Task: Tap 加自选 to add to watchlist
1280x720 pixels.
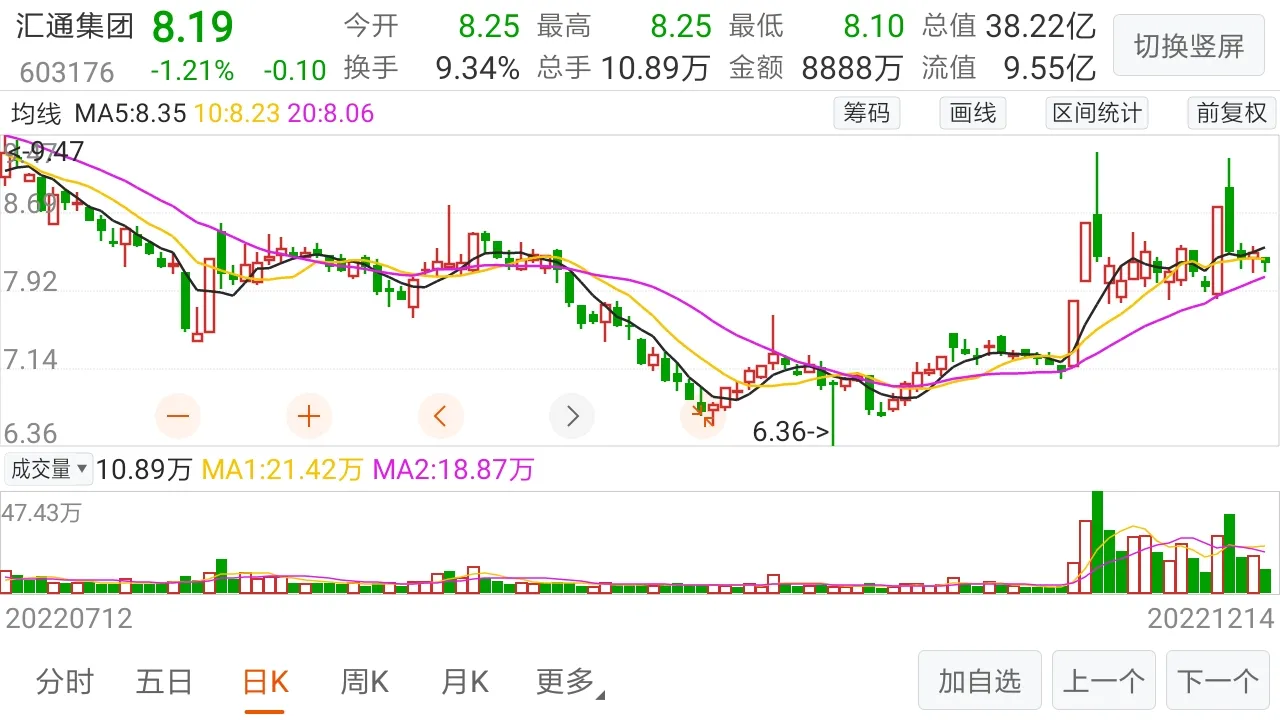Action: click(979, 681)
